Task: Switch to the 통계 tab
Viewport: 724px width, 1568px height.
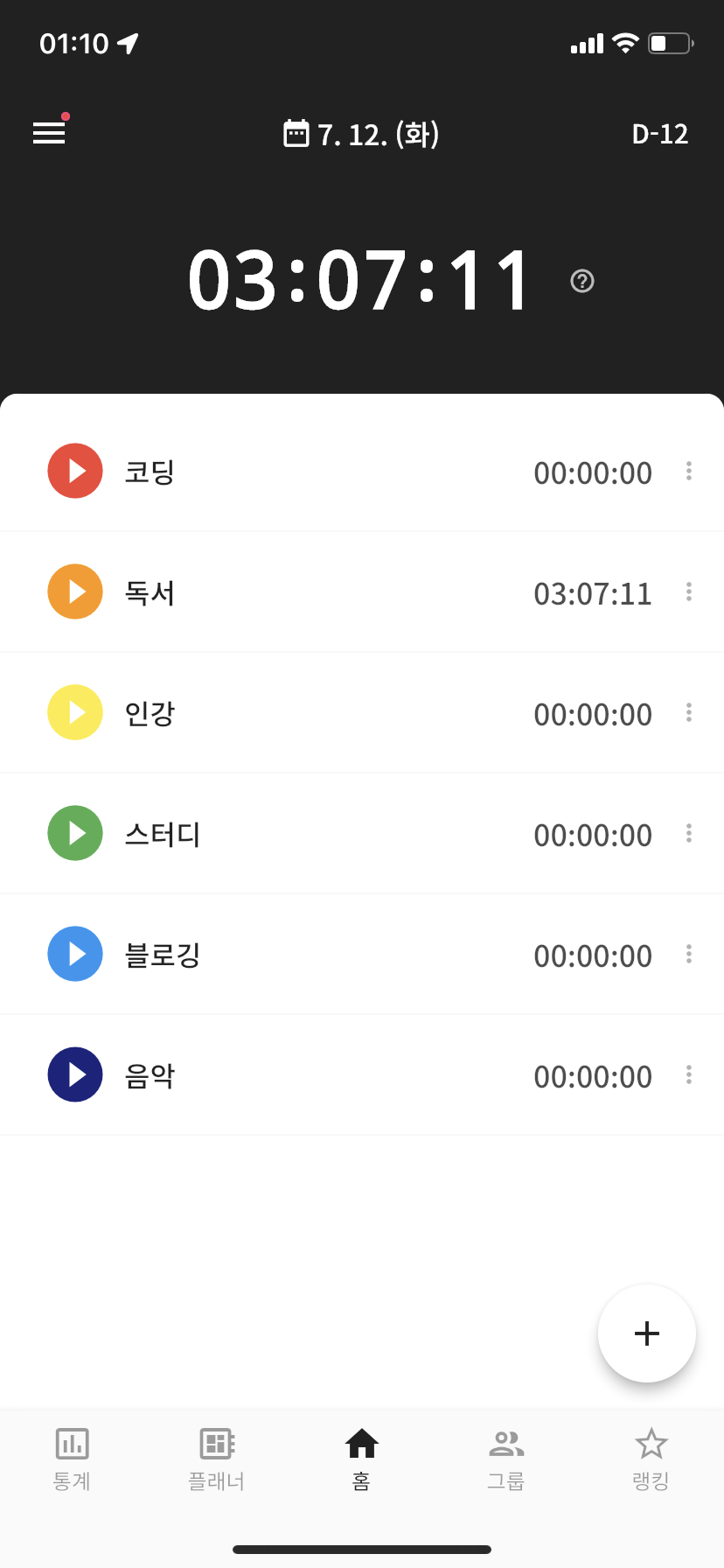Action: click(x=73, y=1459)
